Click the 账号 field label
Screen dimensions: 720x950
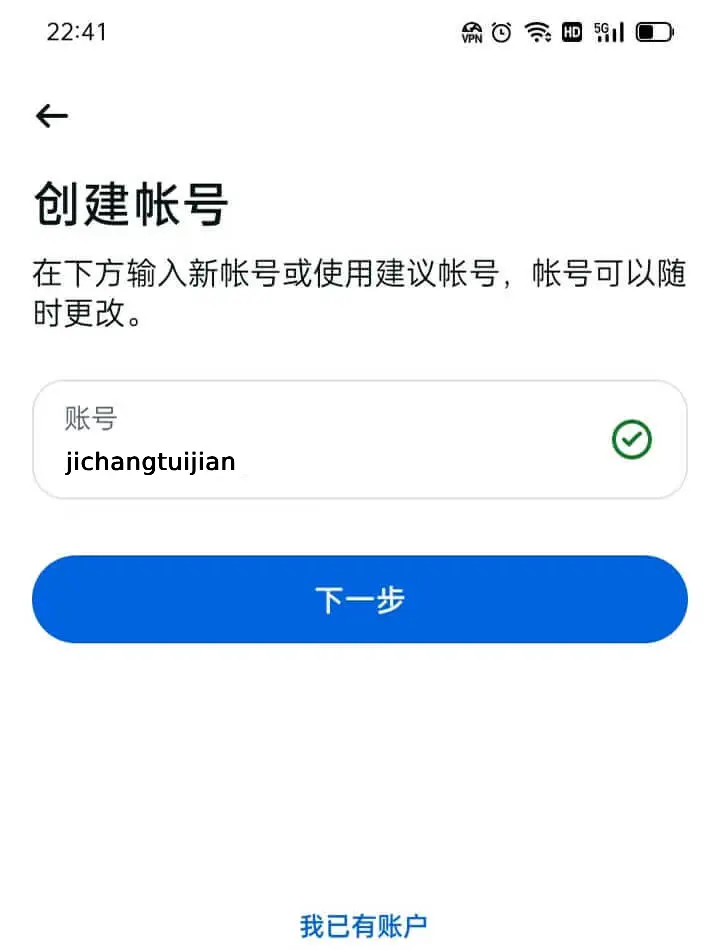(x=90, y=417)
